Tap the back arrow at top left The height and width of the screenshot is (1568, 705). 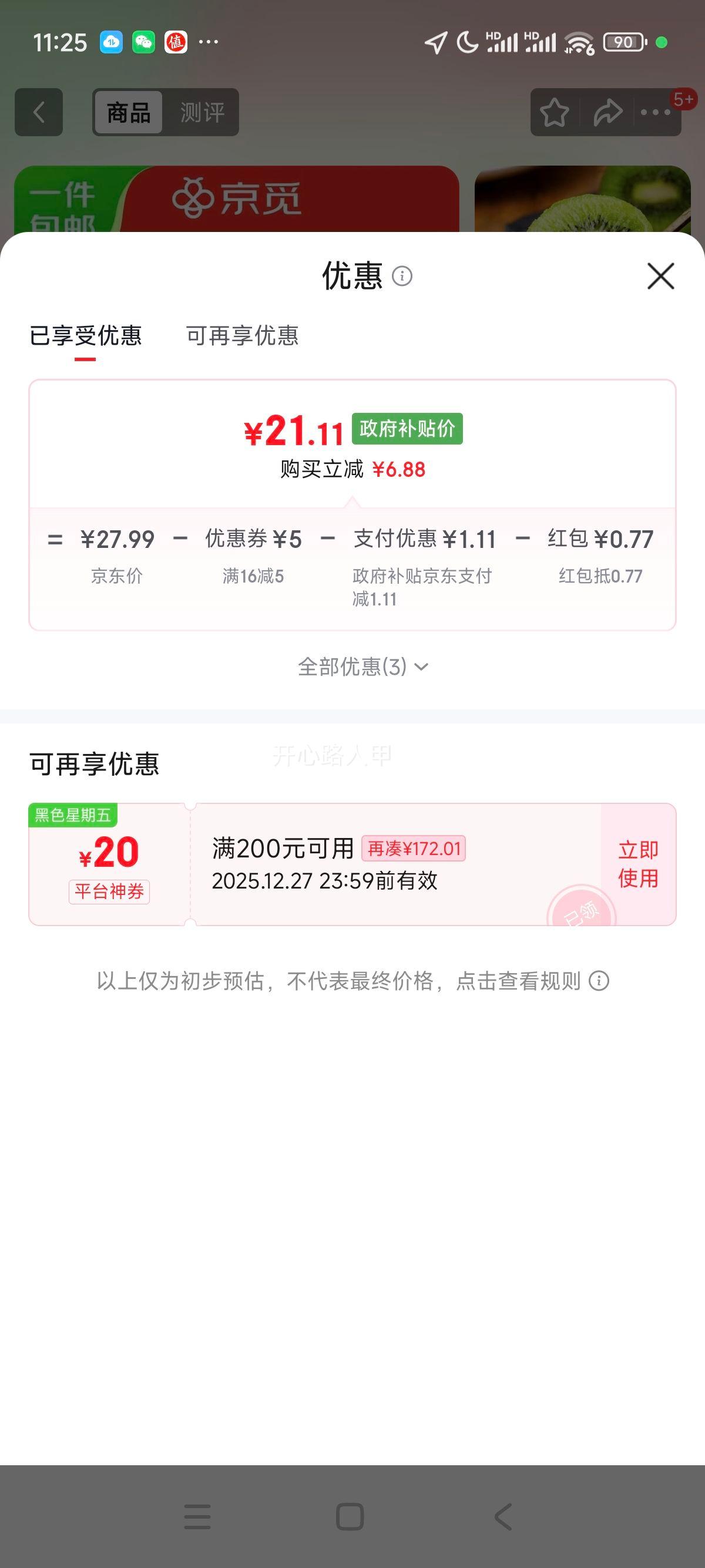[39, 112]
